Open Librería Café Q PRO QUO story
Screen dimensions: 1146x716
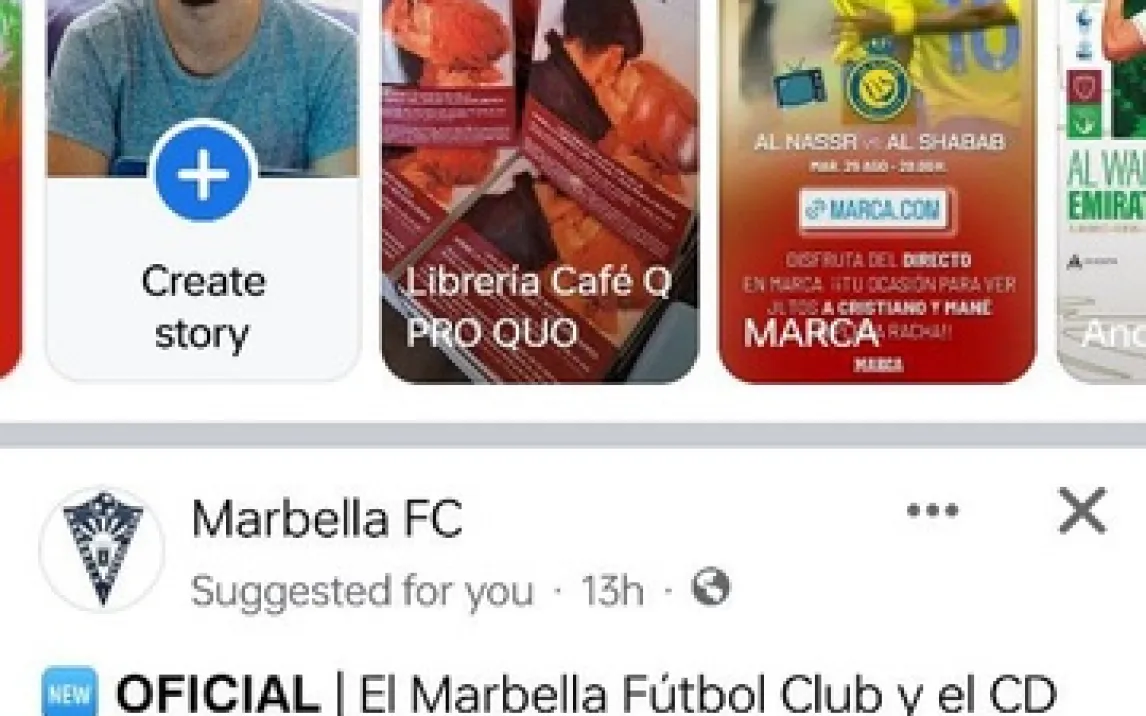[x=539, y=190]
